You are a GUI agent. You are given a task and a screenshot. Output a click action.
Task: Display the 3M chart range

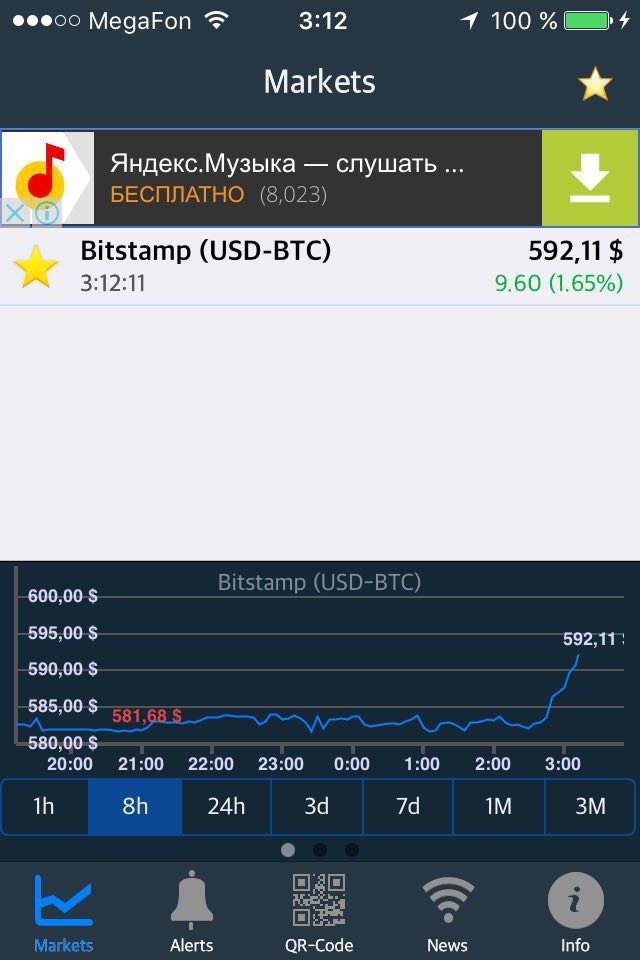590,806
